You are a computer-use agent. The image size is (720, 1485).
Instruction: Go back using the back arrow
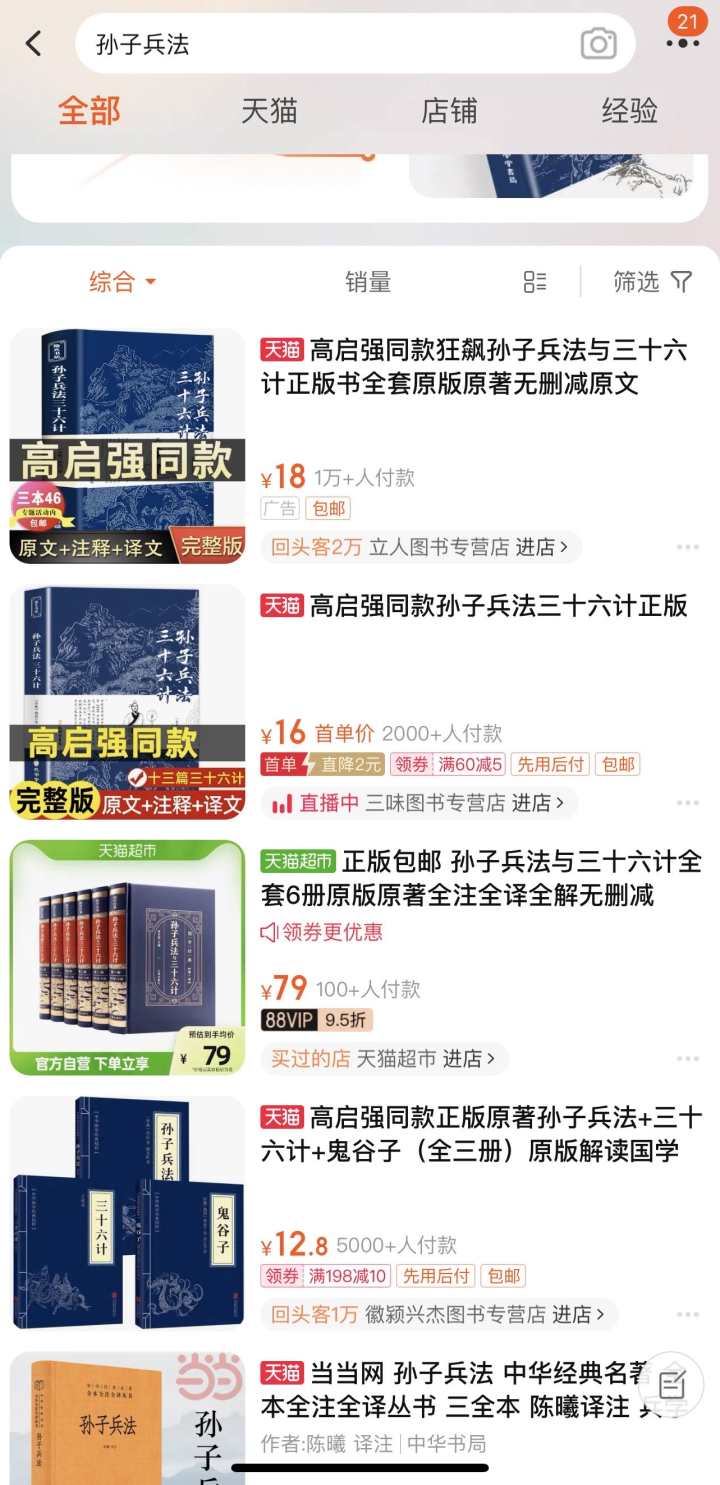[34, 43]
